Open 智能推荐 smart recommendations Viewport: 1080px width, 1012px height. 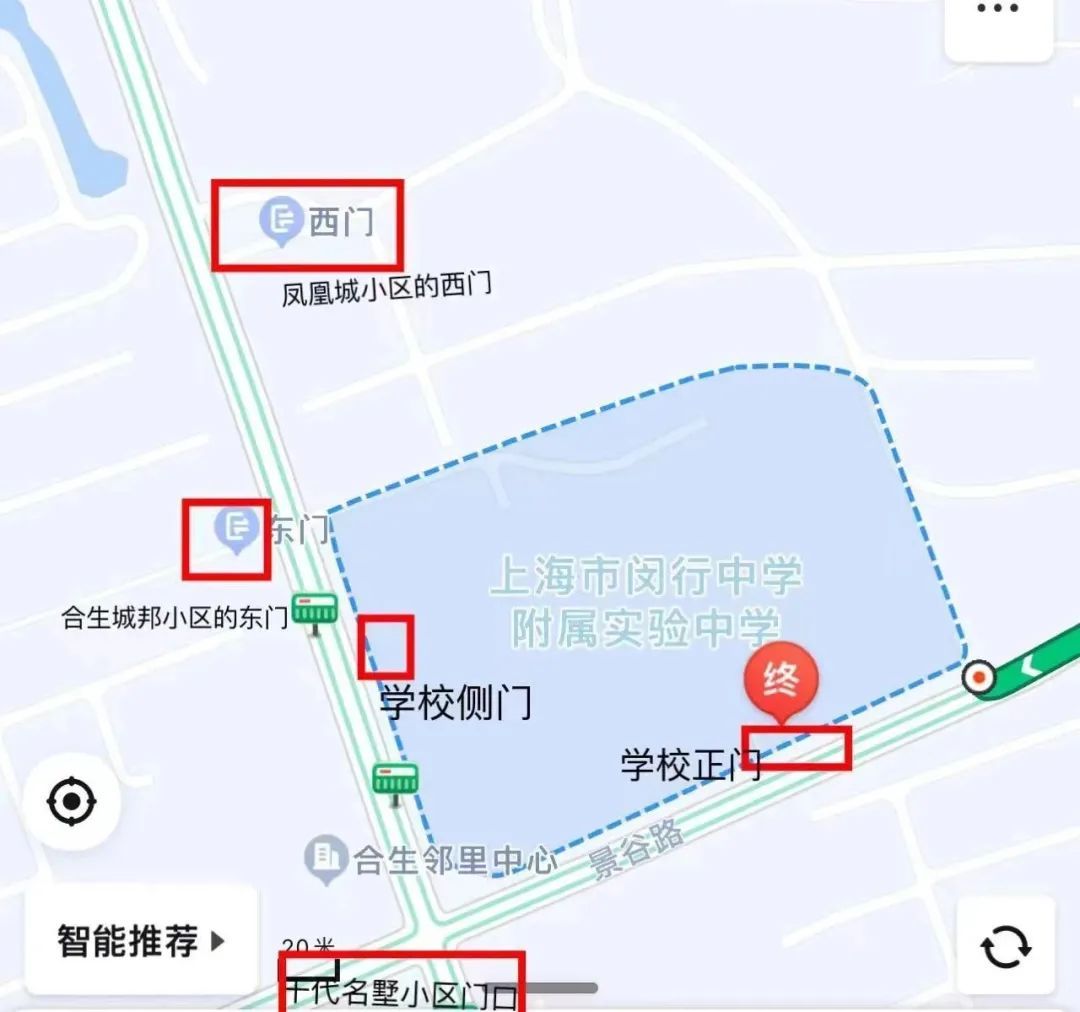[141, 941]
